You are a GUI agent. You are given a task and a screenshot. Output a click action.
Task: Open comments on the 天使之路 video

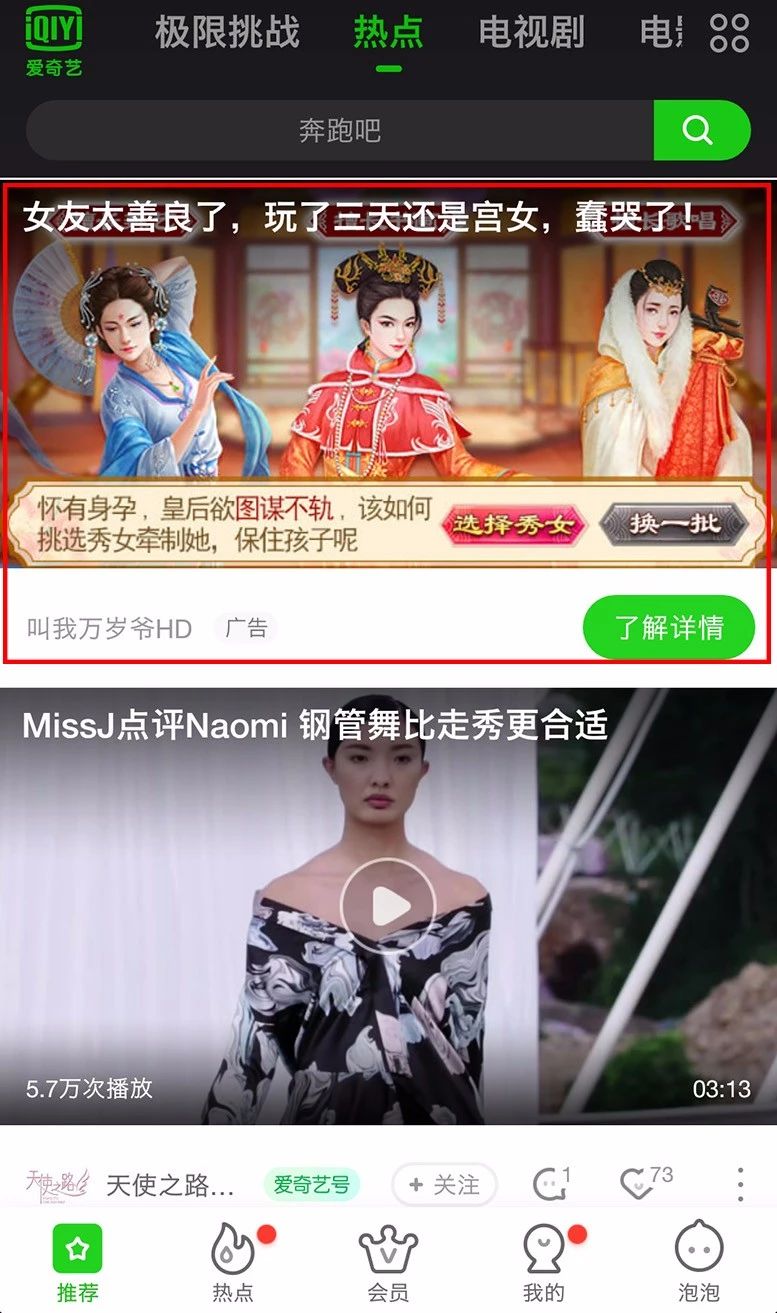(x=551, y=1184)
